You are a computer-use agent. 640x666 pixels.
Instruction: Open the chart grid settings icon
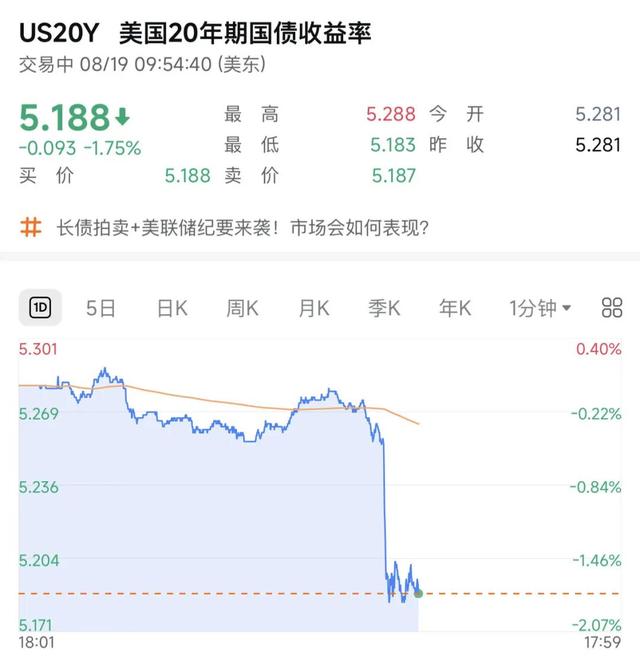tap(612, 308)
